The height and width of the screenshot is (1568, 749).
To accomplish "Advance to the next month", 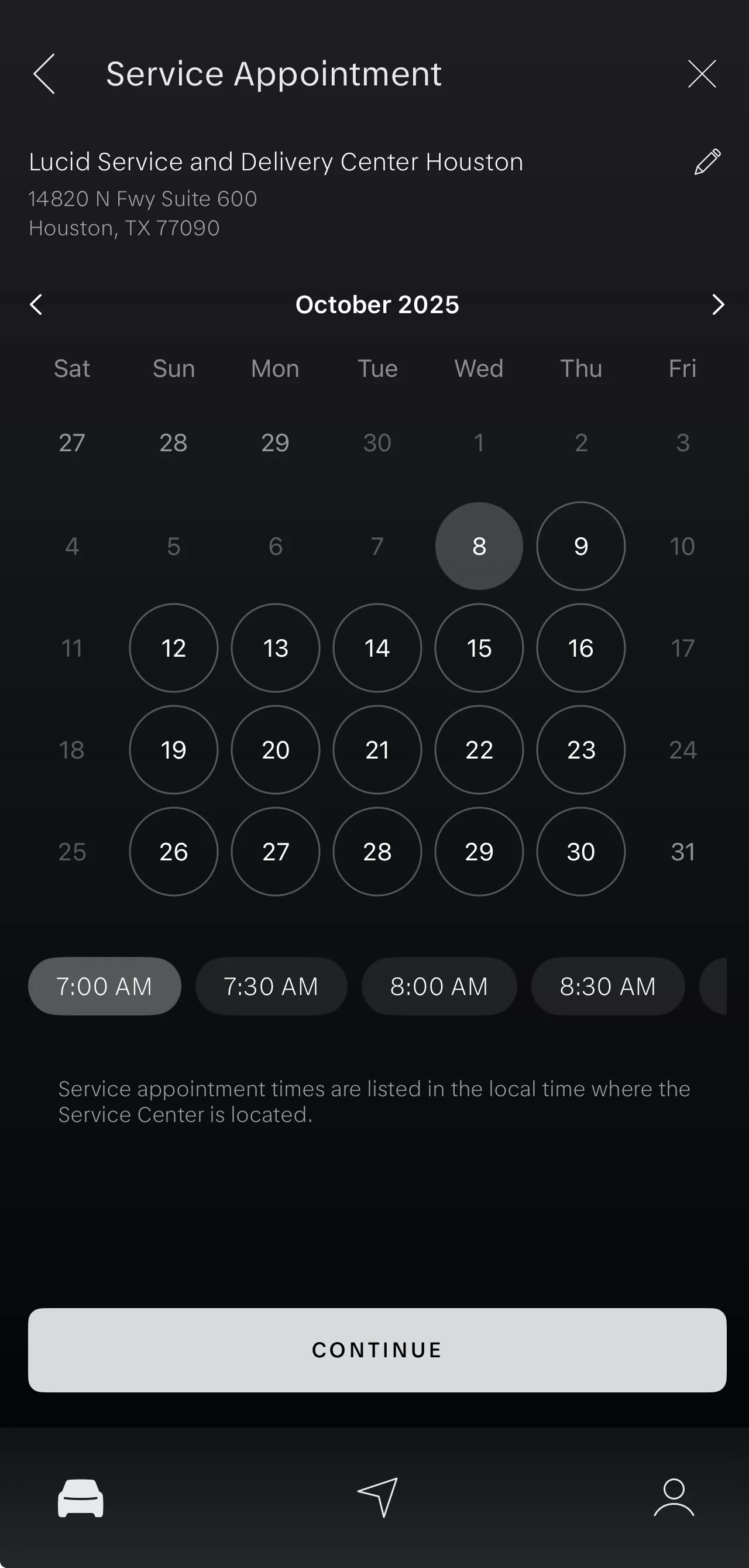I will (x=718, y=304).
